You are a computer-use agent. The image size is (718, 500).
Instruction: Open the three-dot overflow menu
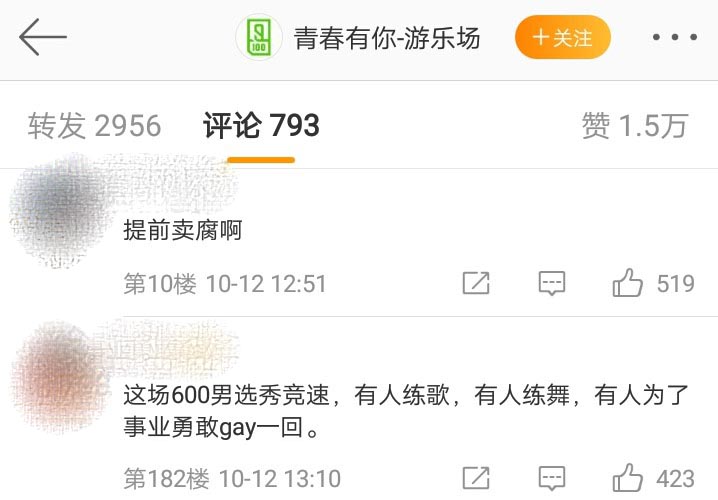click(x=675, y=37)
